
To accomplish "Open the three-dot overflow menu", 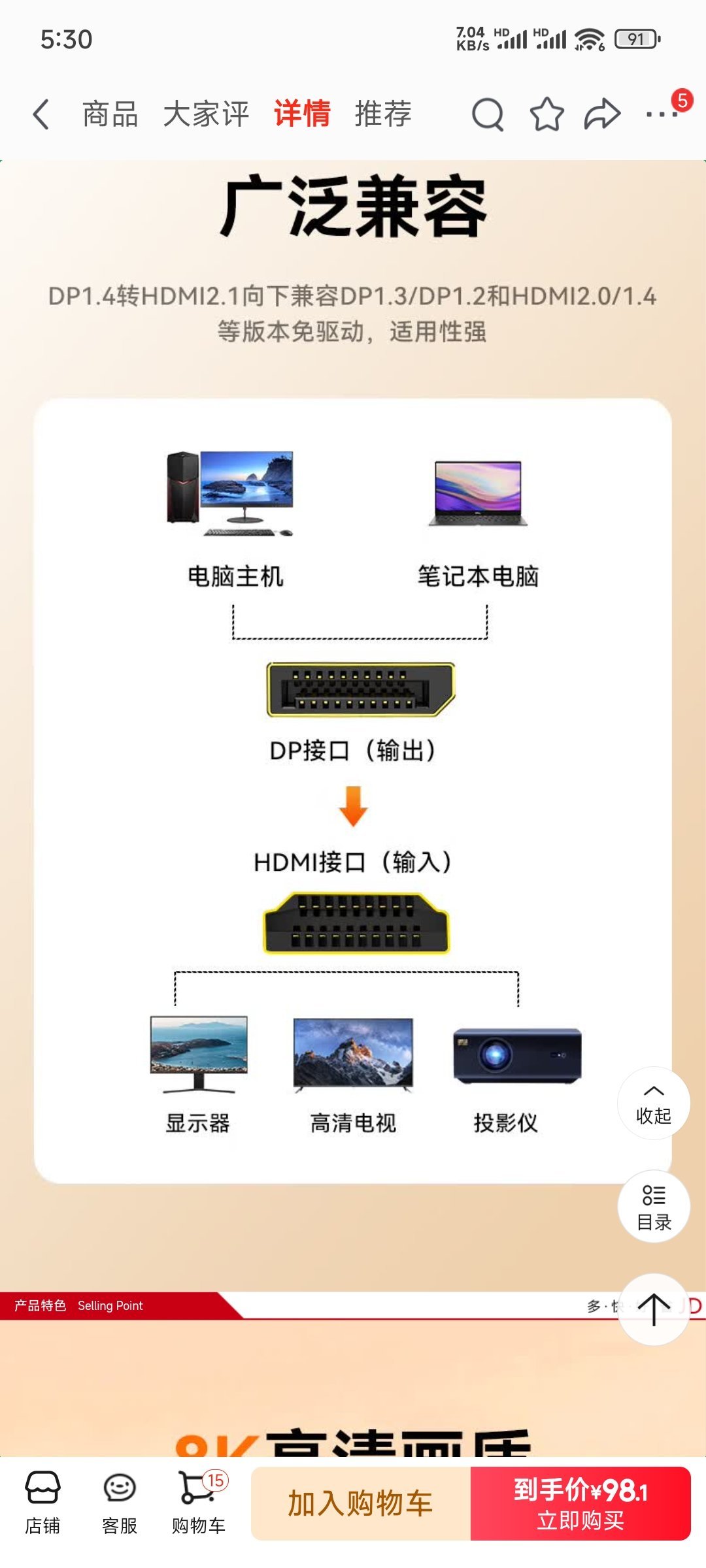I will click(x=660, y=115).
